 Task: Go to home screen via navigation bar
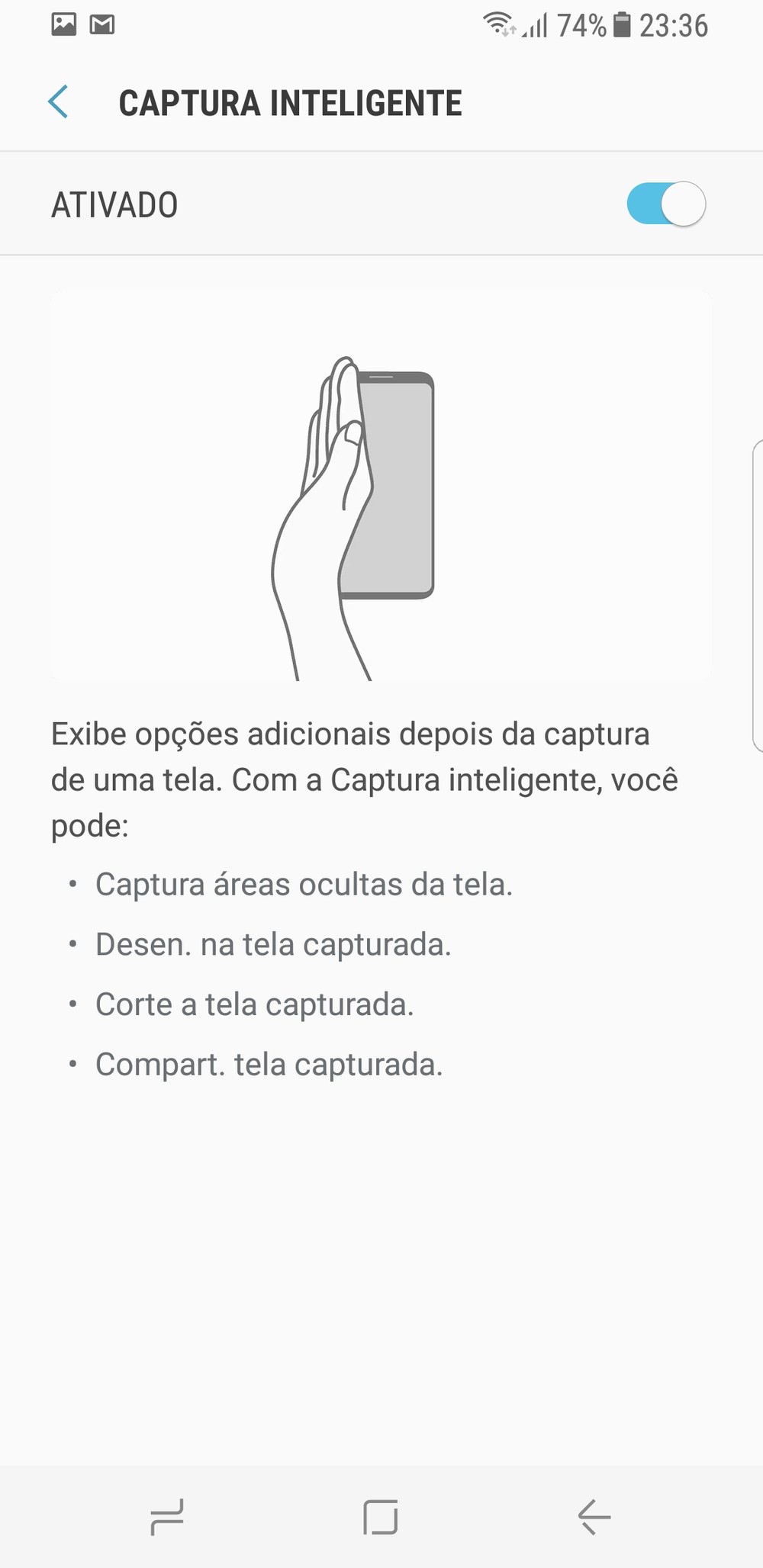click(x=381, y=1516)
